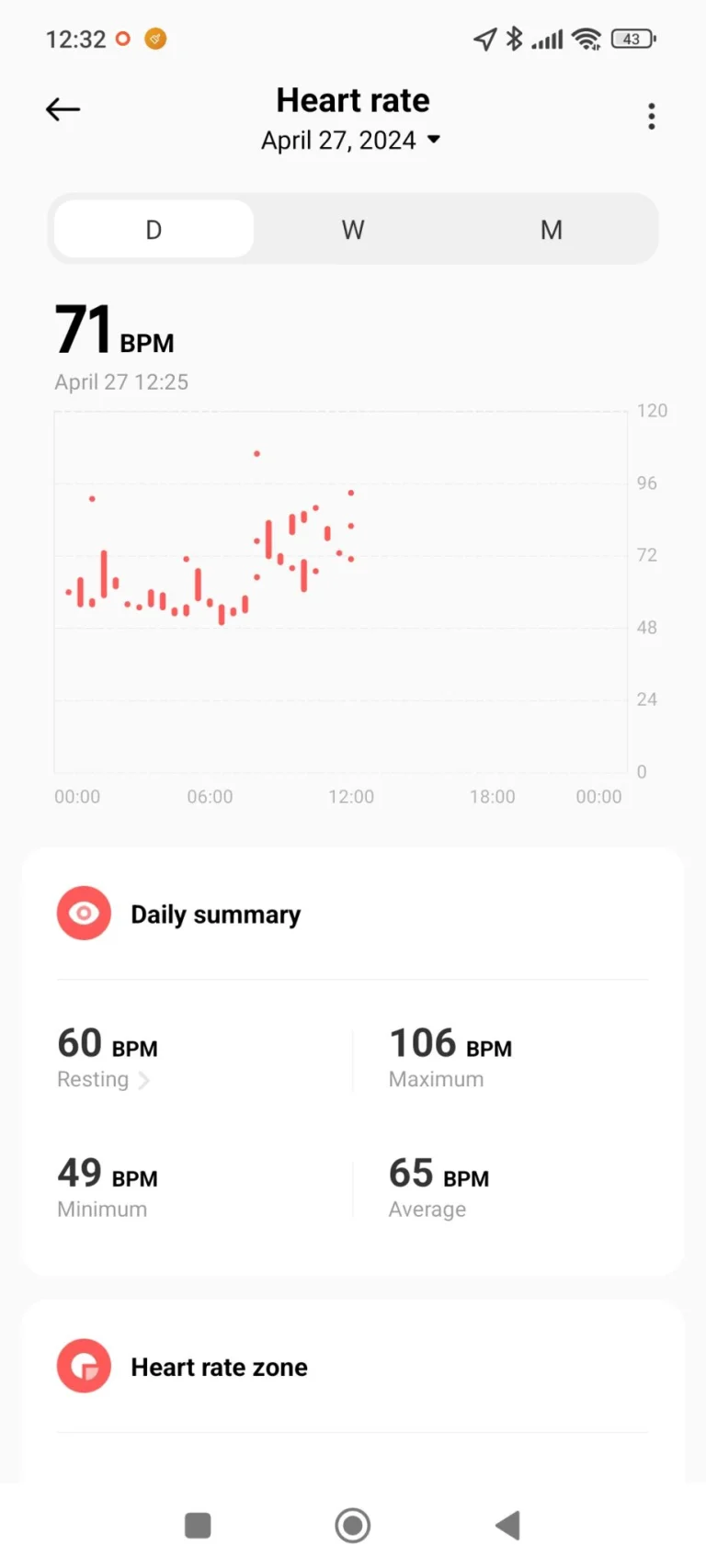Screen dimensions: 706x1568
Task: Tap the orange badge next to the clock
Action: coord(154,39)
